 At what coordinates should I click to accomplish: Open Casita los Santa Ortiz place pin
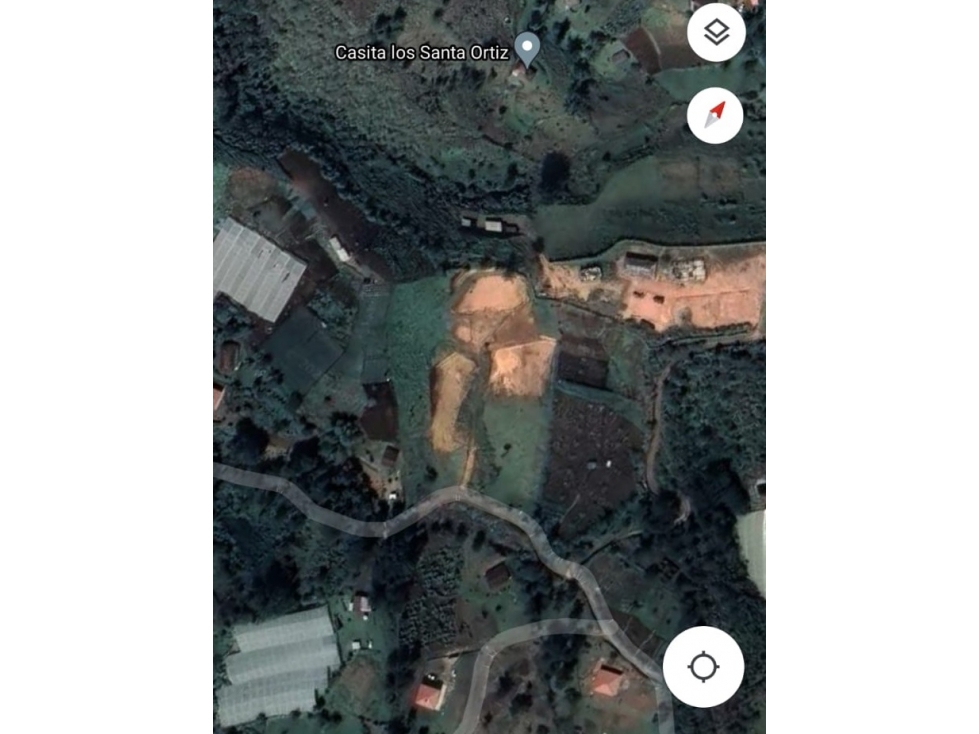tap(526, 48)
